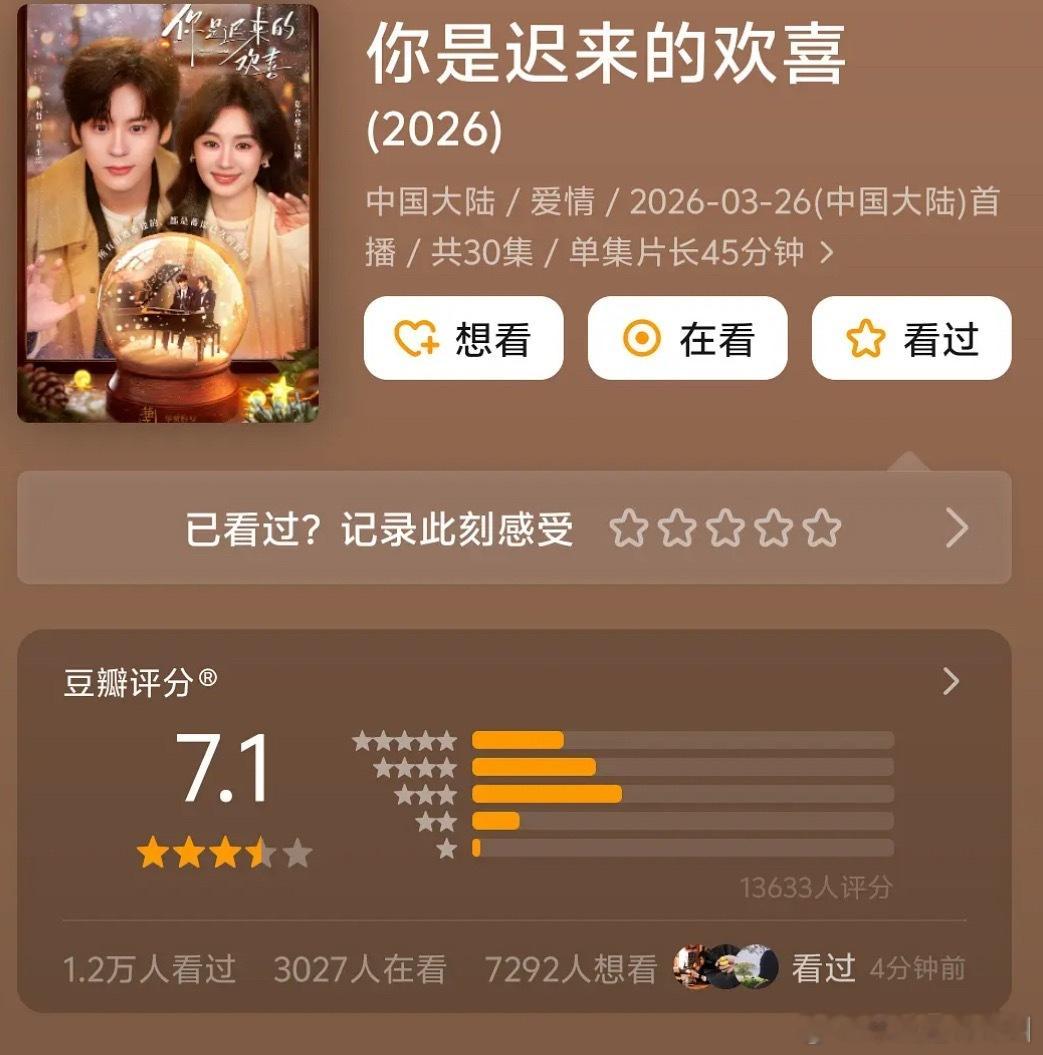
Task: Tap the first star to rate one star
Action: (x=628, y=527)
